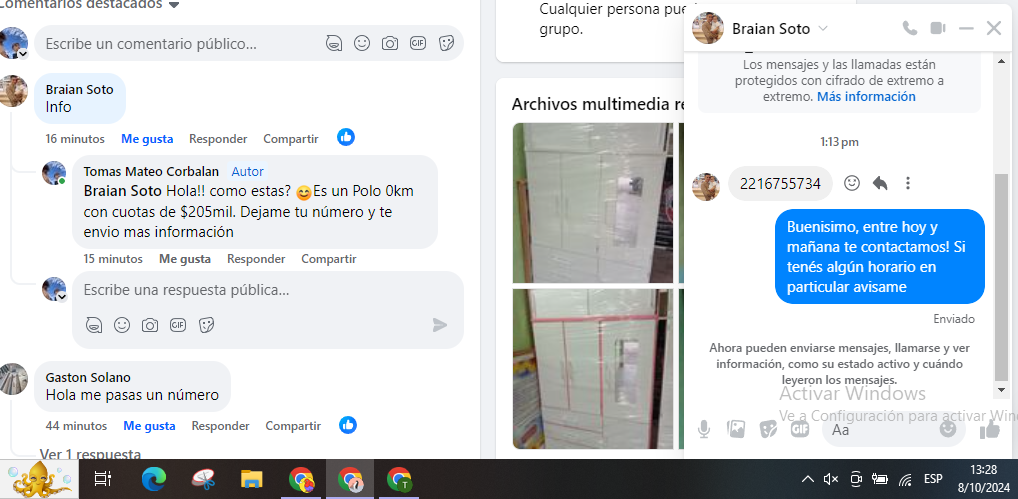Minimize the Braian Soto chat window
The width and height of the screenshot is (1018, 499).
965,28
